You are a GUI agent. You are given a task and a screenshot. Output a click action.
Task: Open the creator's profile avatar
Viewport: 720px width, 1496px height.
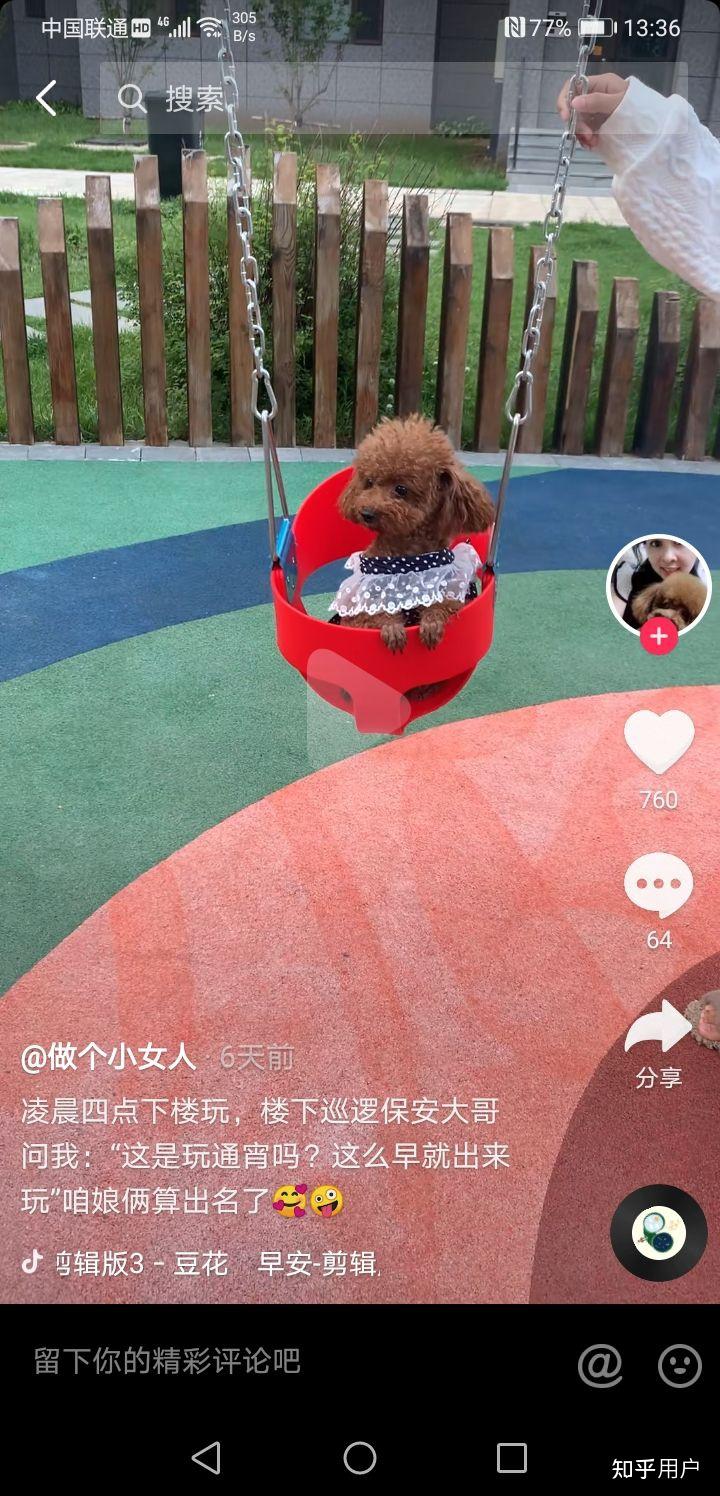click(x=658, y=585)
